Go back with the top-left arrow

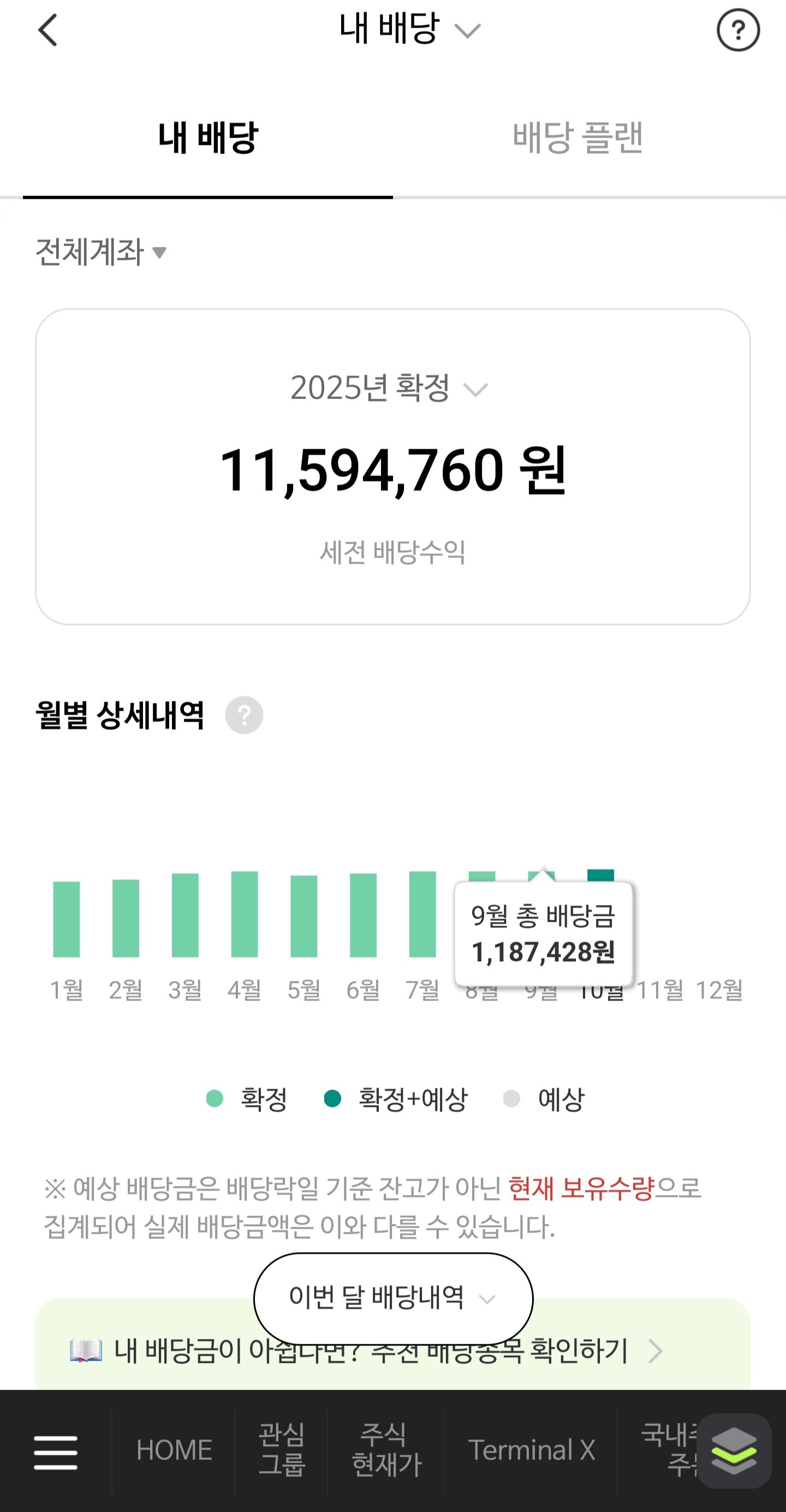click(x=48, y=30)
